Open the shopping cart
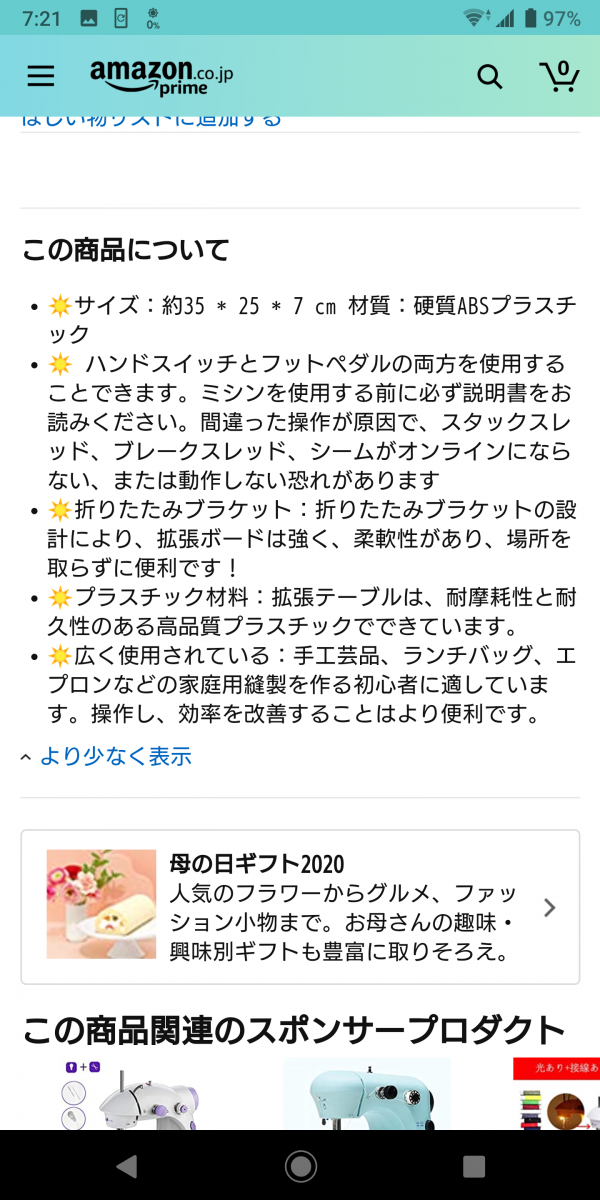This screenshot has height=1200, width=600. pyautogui.click(x=558, y=76)
